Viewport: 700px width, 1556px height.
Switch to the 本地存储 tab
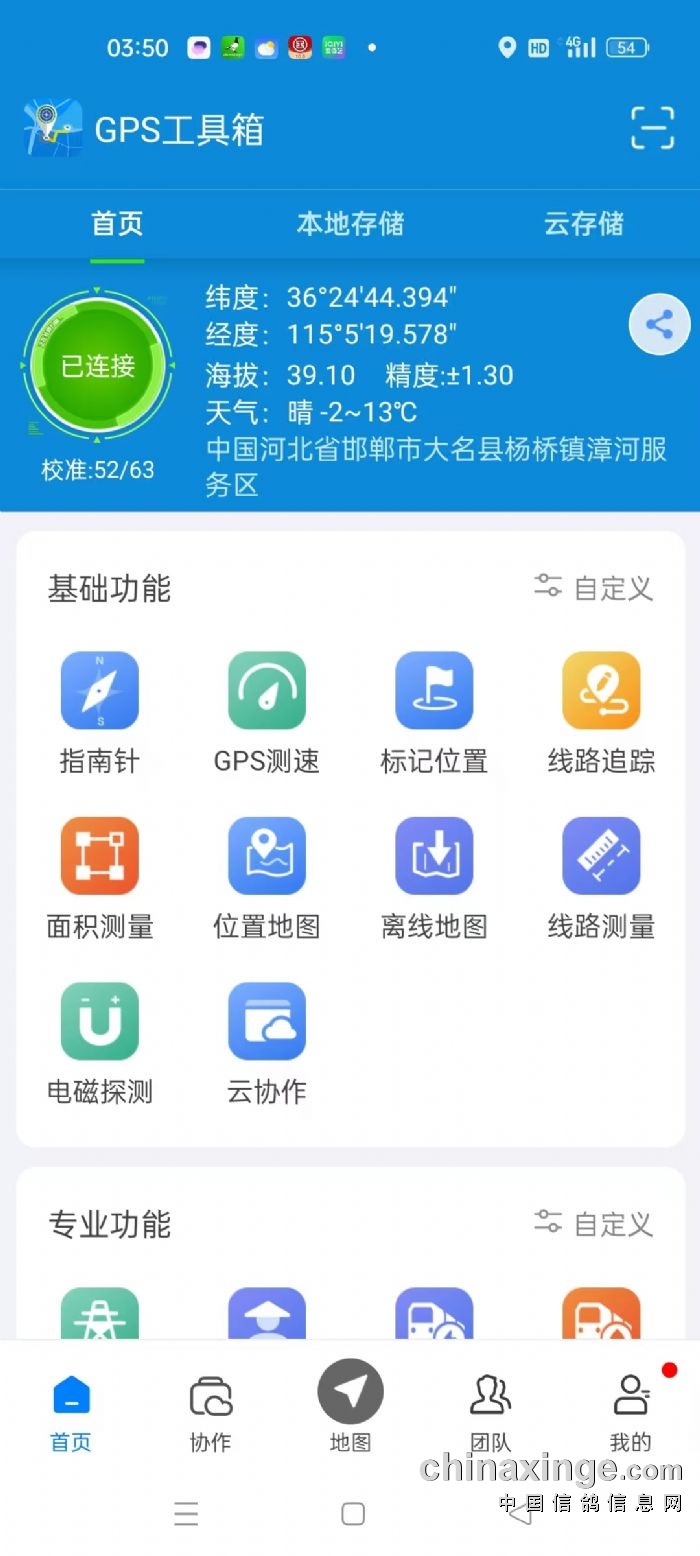350,223
